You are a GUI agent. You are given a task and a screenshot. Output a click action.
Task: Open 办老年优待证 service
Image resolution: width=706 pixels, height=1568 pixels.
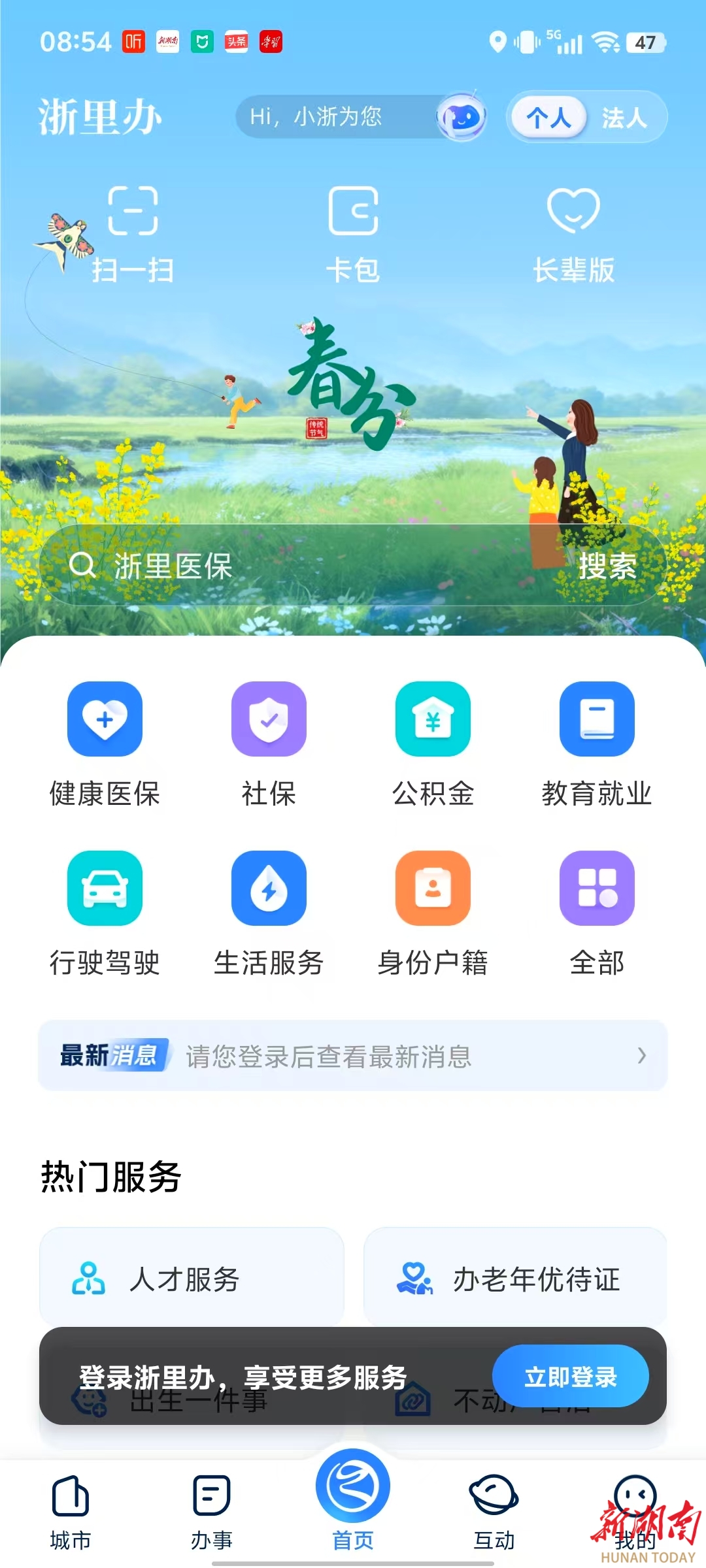(515, 1278)
